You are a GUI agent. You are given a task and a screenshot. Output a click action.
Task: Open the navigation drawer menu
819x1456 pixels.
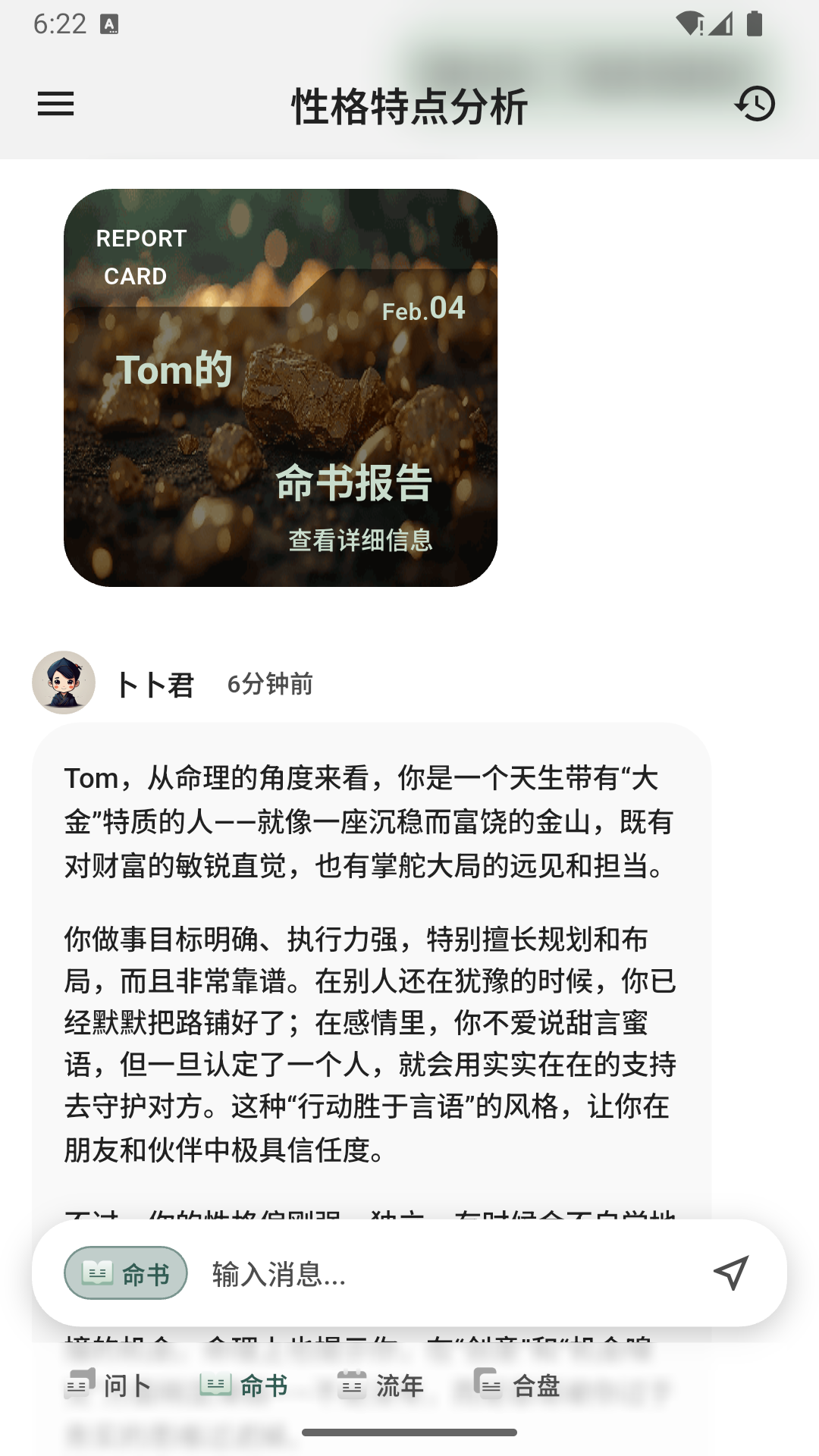pos(55,104)
